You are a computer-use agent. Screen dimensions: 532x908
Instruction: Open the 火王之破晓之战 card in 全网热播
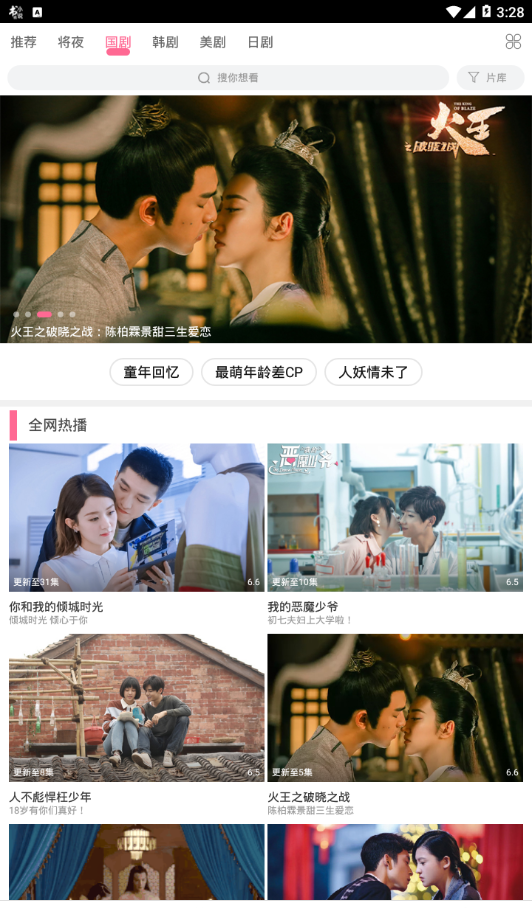[x=395, y=725]
